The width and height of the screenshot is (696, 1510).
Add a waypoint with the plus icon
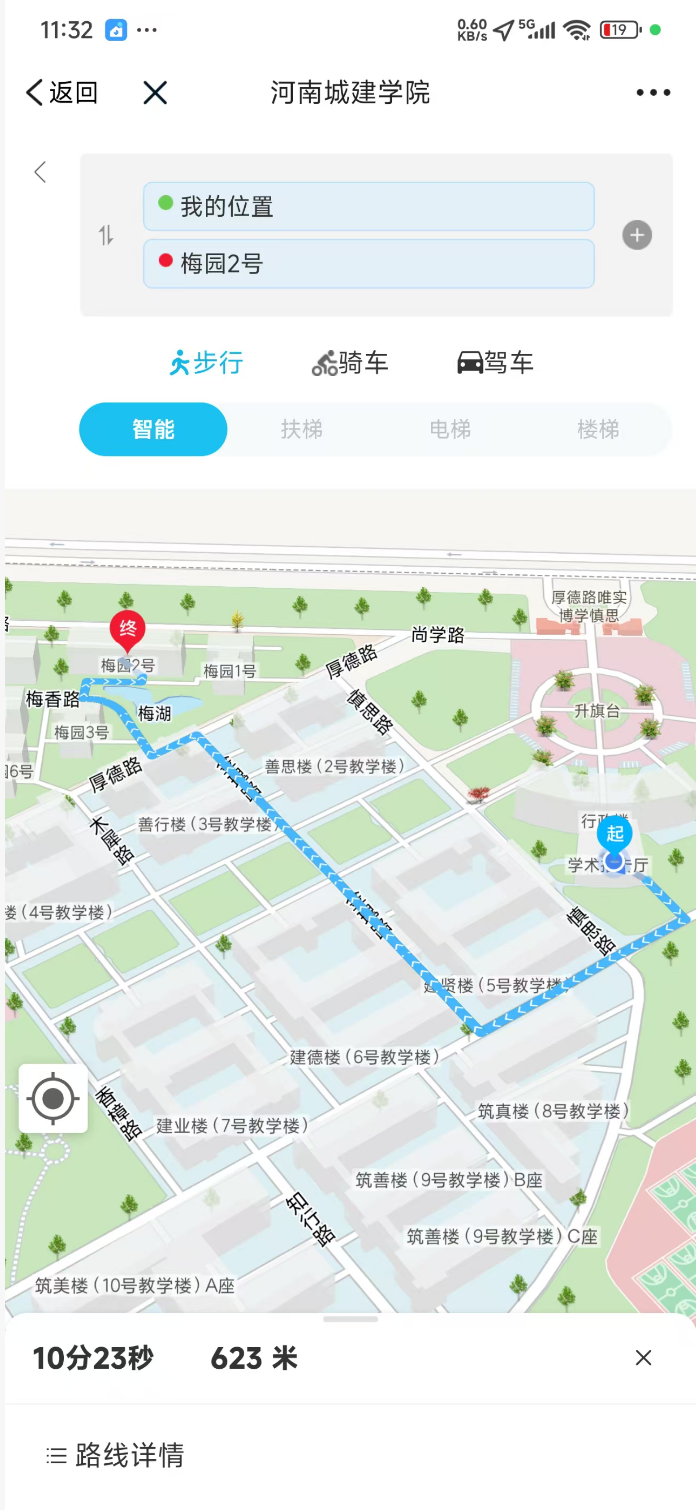(637, 235)
